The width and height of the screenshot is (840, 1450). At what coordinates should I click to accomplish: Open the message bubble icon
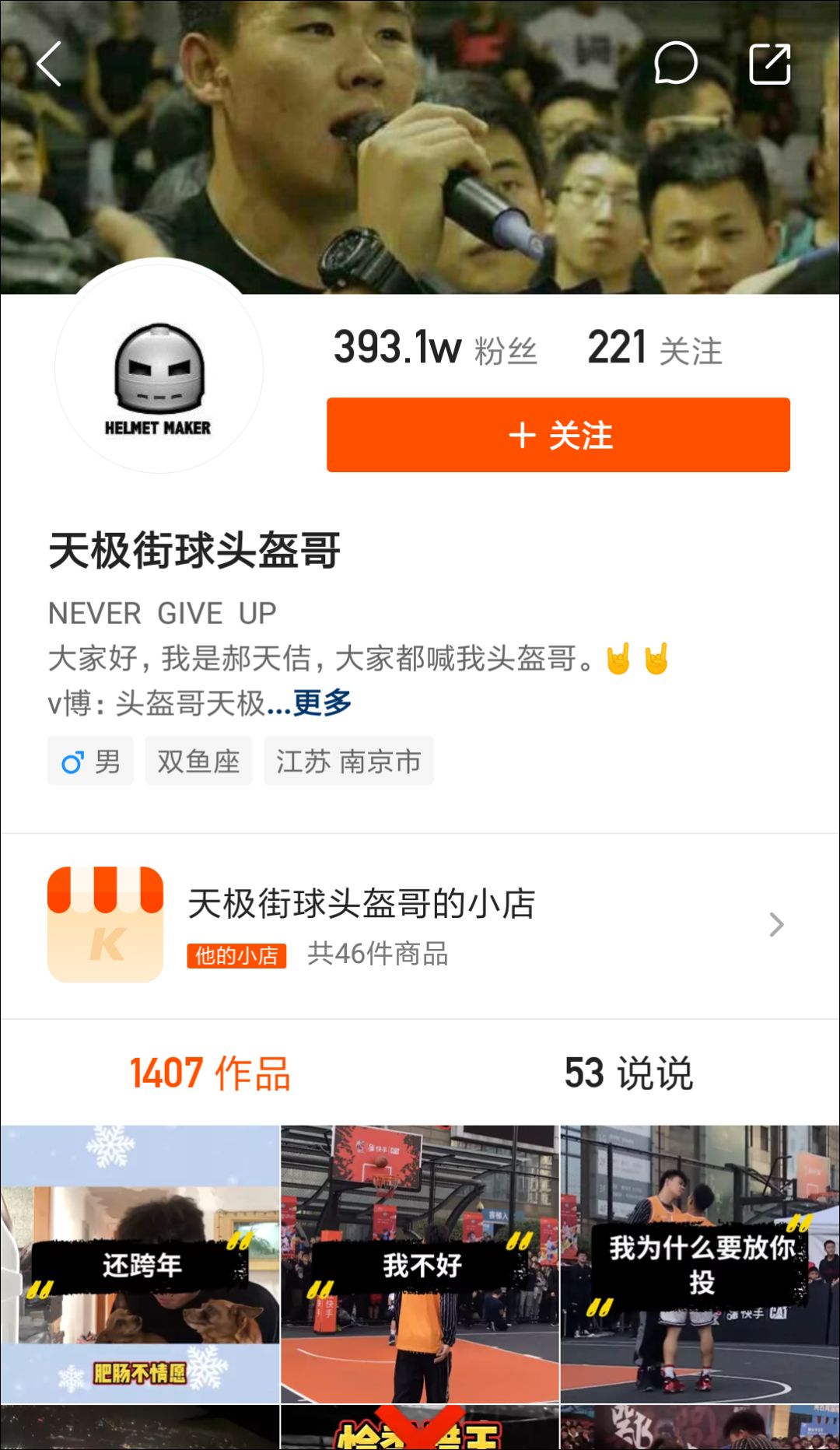(675, 64)
